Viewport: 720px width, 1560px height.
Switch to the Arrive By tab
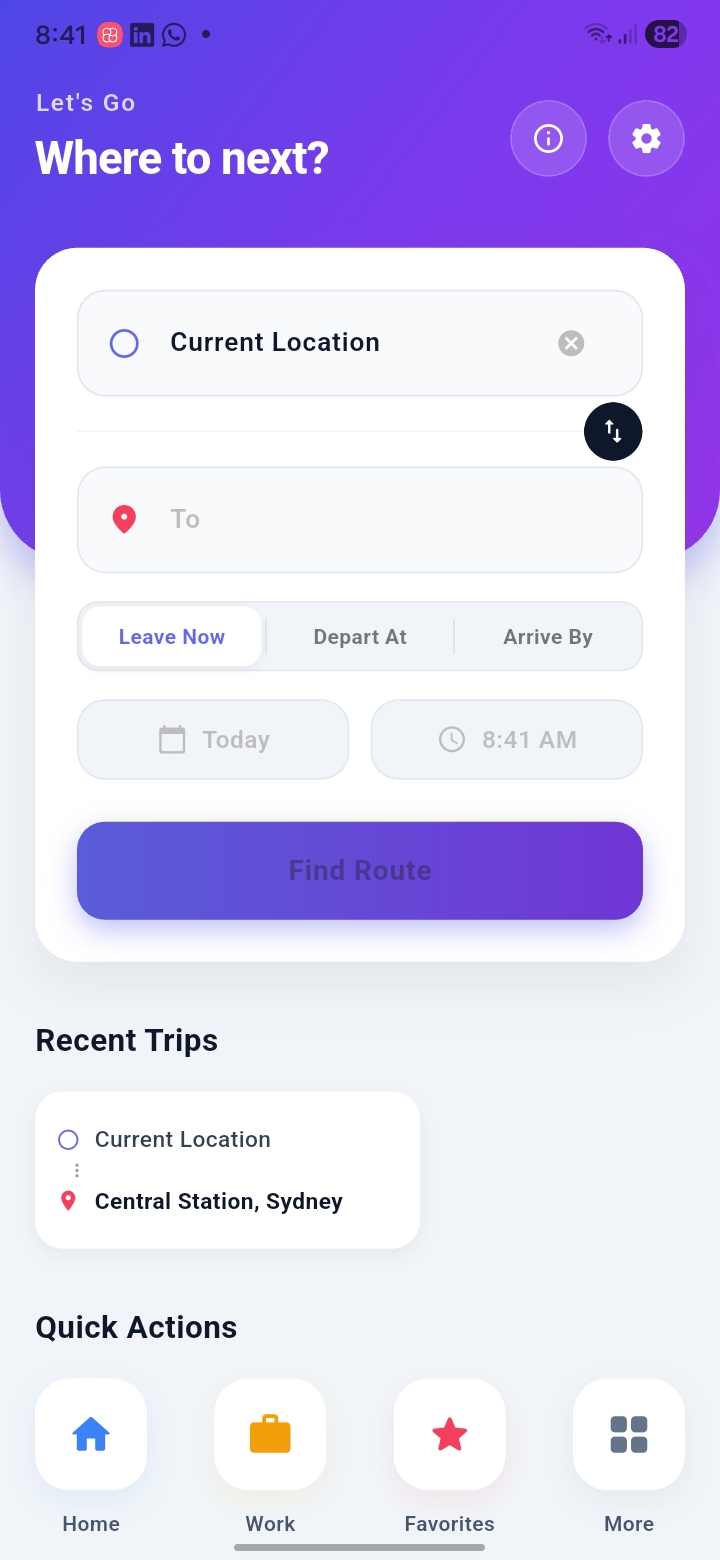(x=548, y=636)
